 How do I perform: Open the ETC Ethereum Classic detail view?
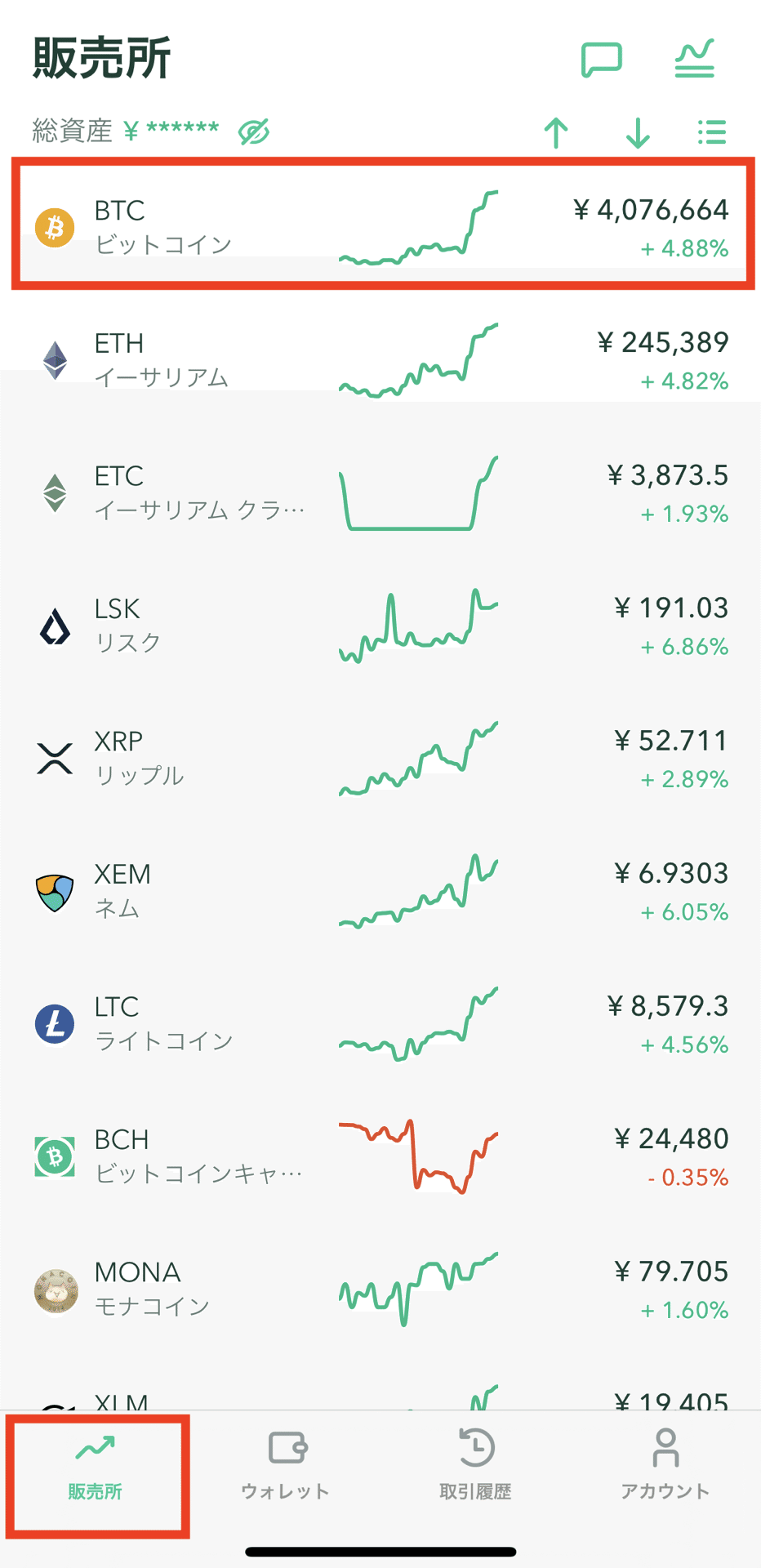[x=380, y=492]
